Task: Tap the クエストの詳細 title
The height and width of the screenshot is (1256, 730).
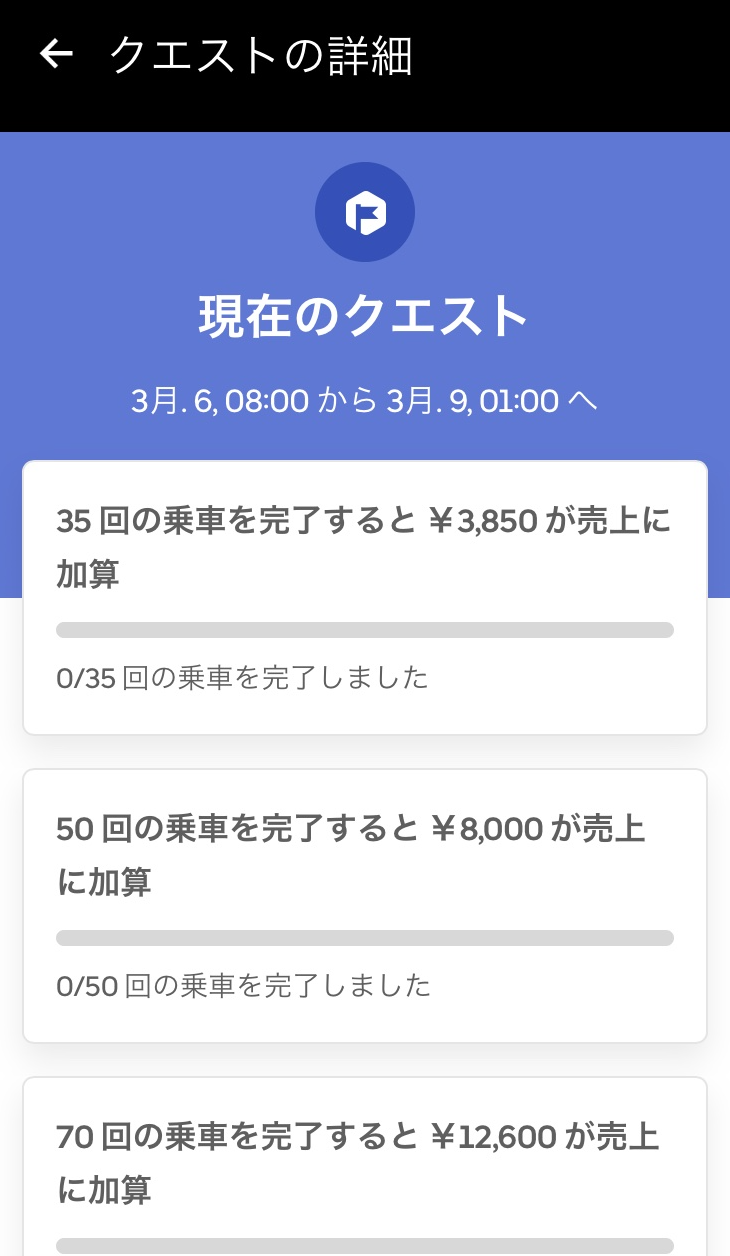Action: click(x=260, y=55)
